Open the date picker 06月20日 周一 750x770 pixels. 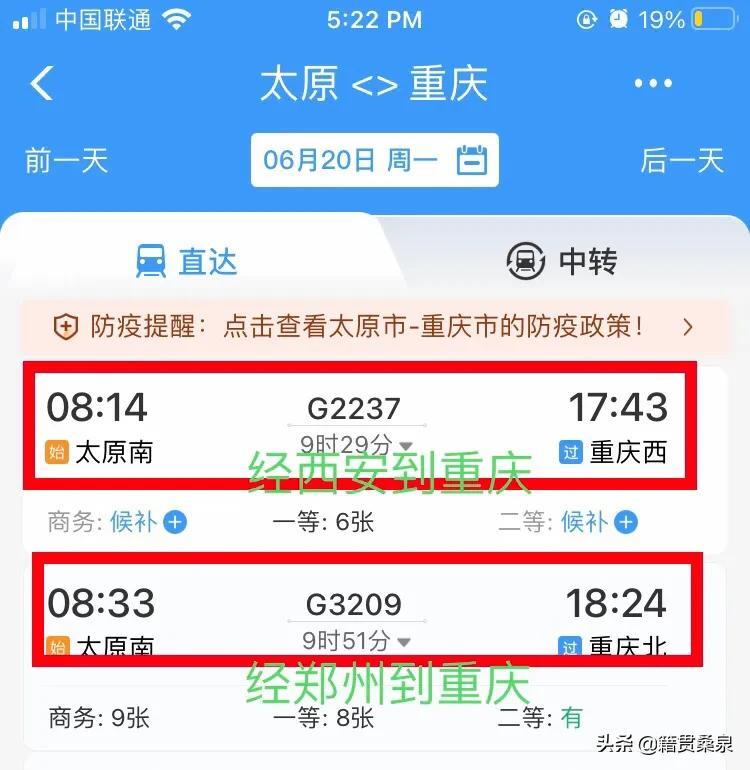pos(374,160)
